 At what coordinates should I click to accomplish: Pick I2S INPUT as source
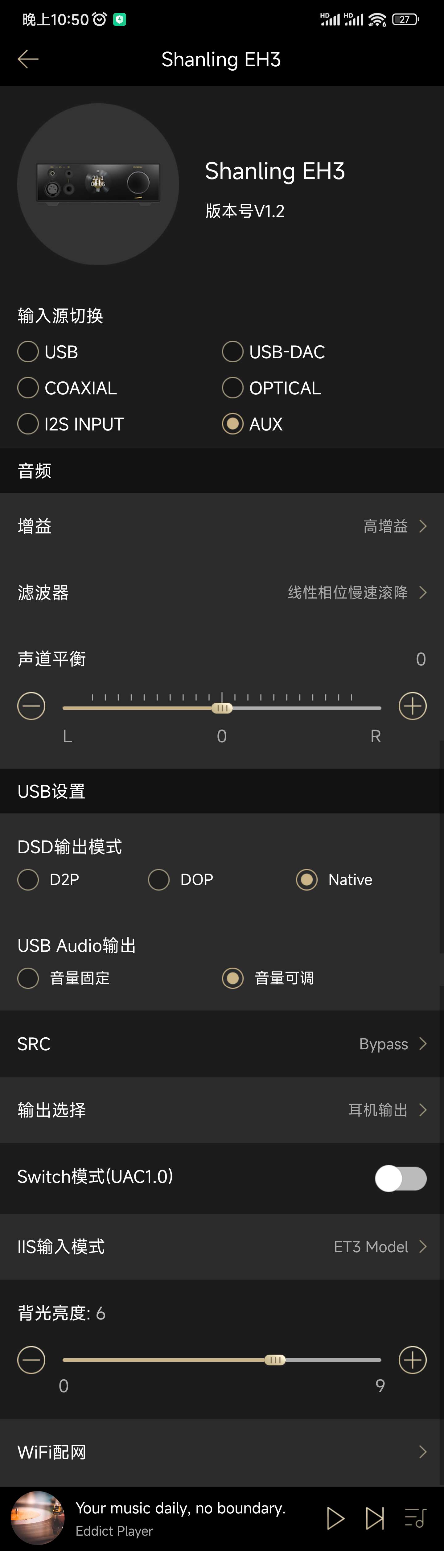click(29, 424)
